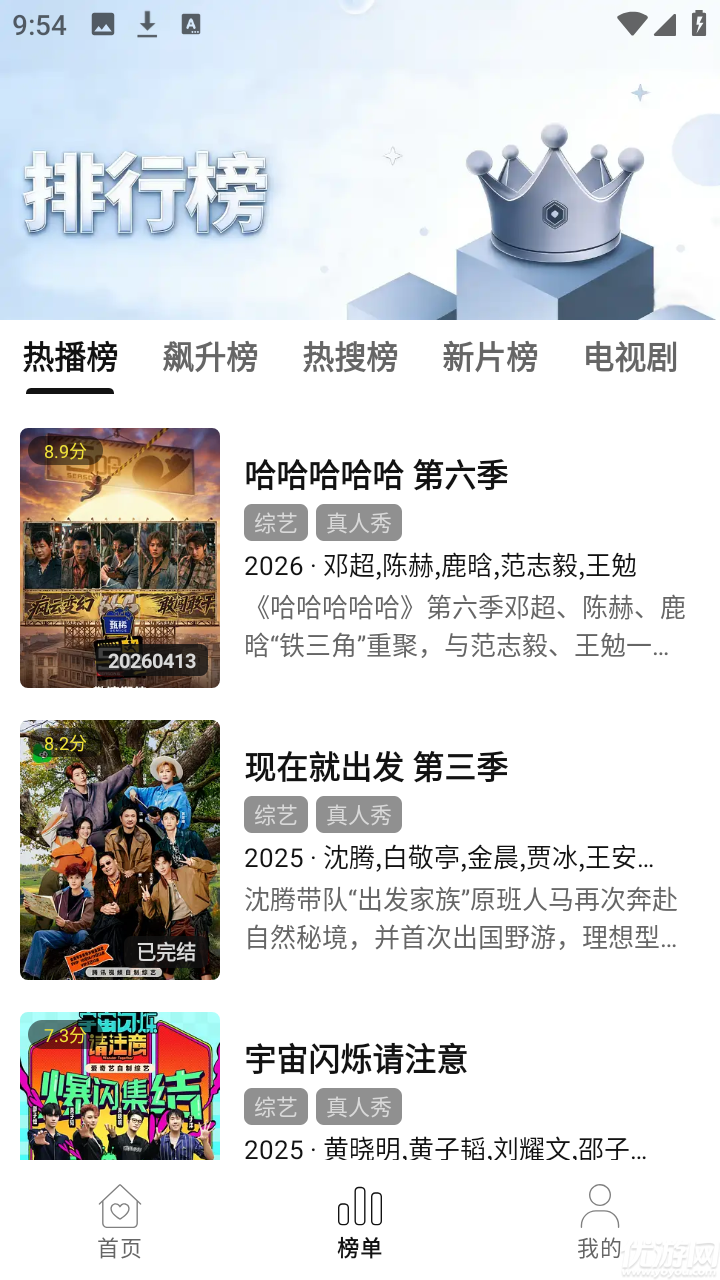Tap the gallery icon in the status bar
720x1280 pixels.
(x=100, y=24)
